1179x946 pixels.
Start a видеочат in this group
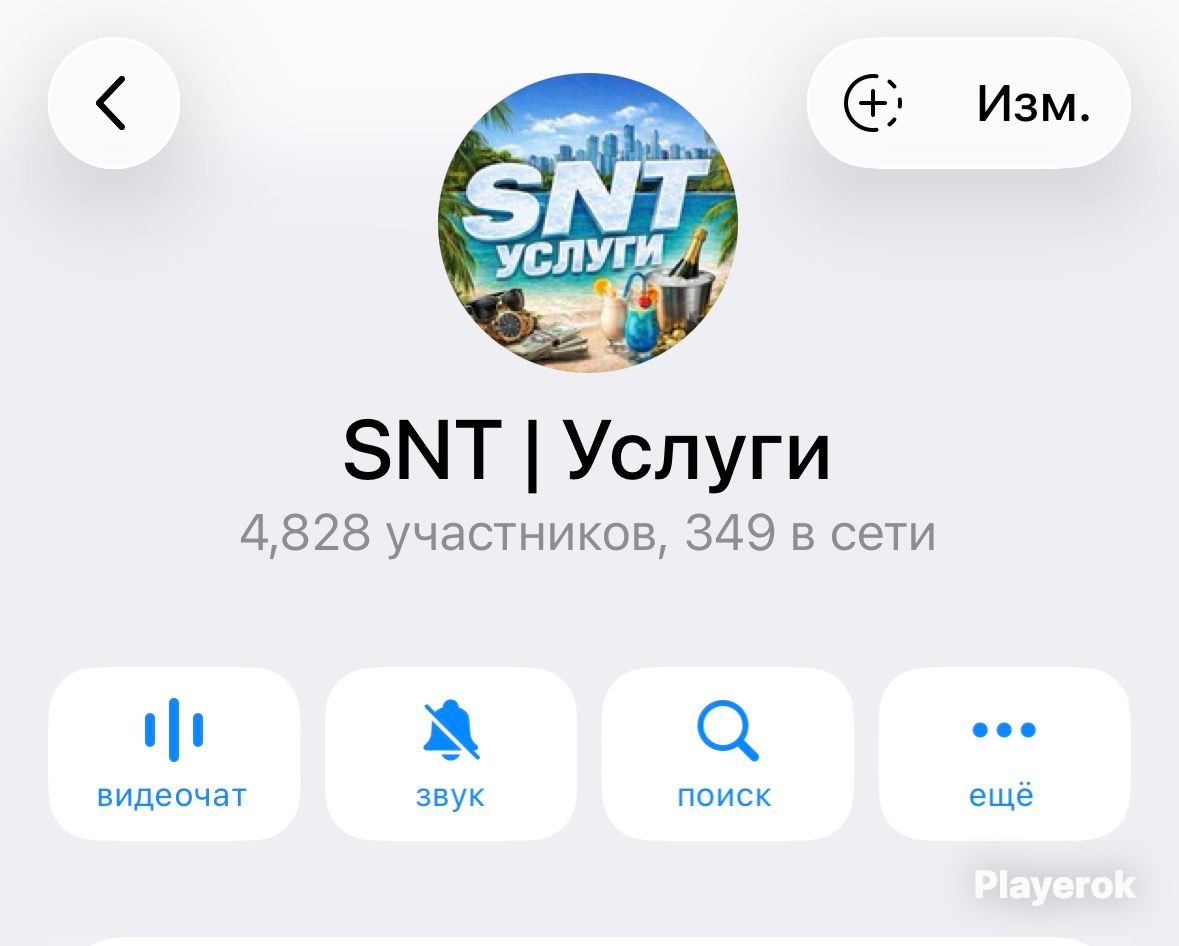pos(174,754)
